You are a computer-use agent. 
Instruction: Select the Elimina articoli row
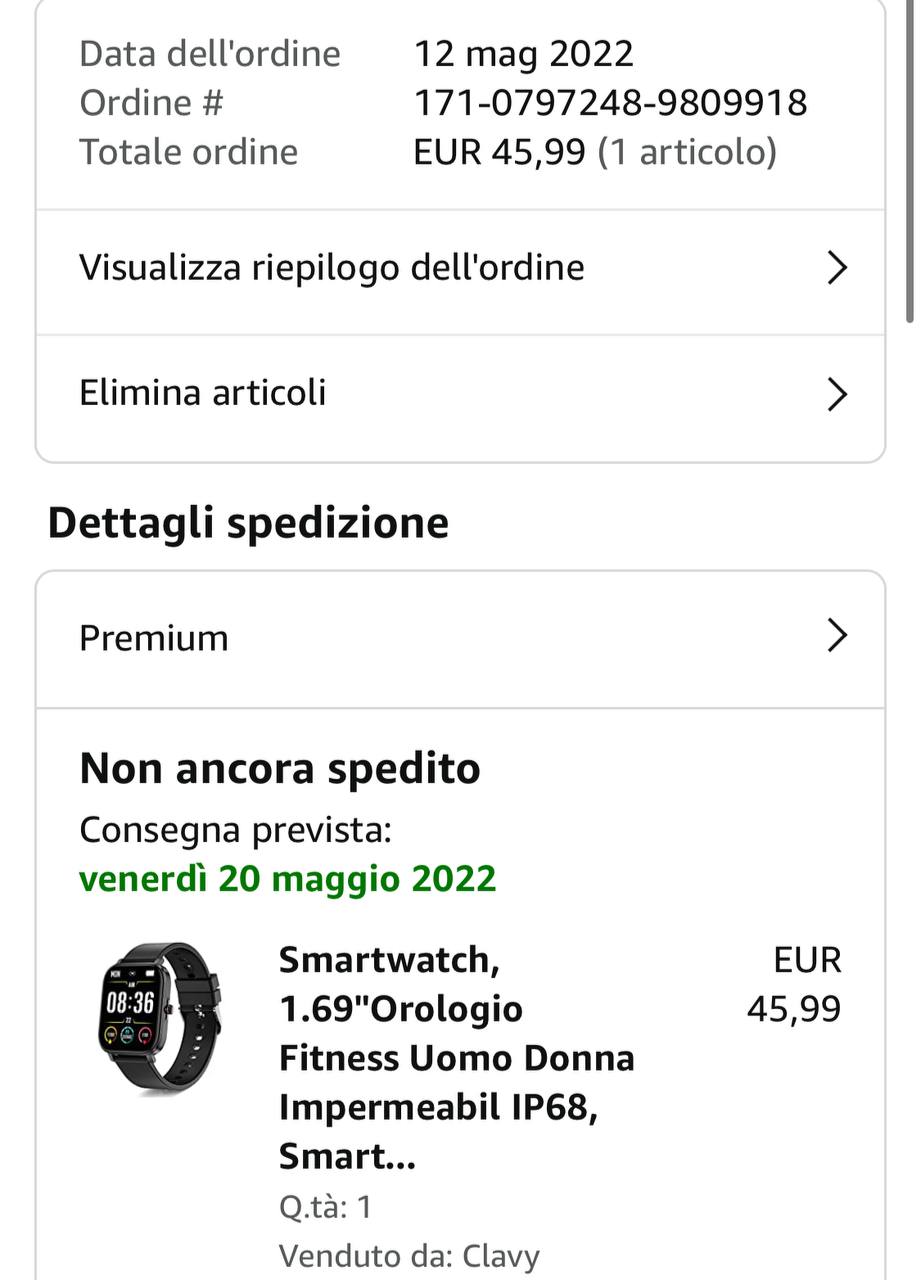click(460, 393)
